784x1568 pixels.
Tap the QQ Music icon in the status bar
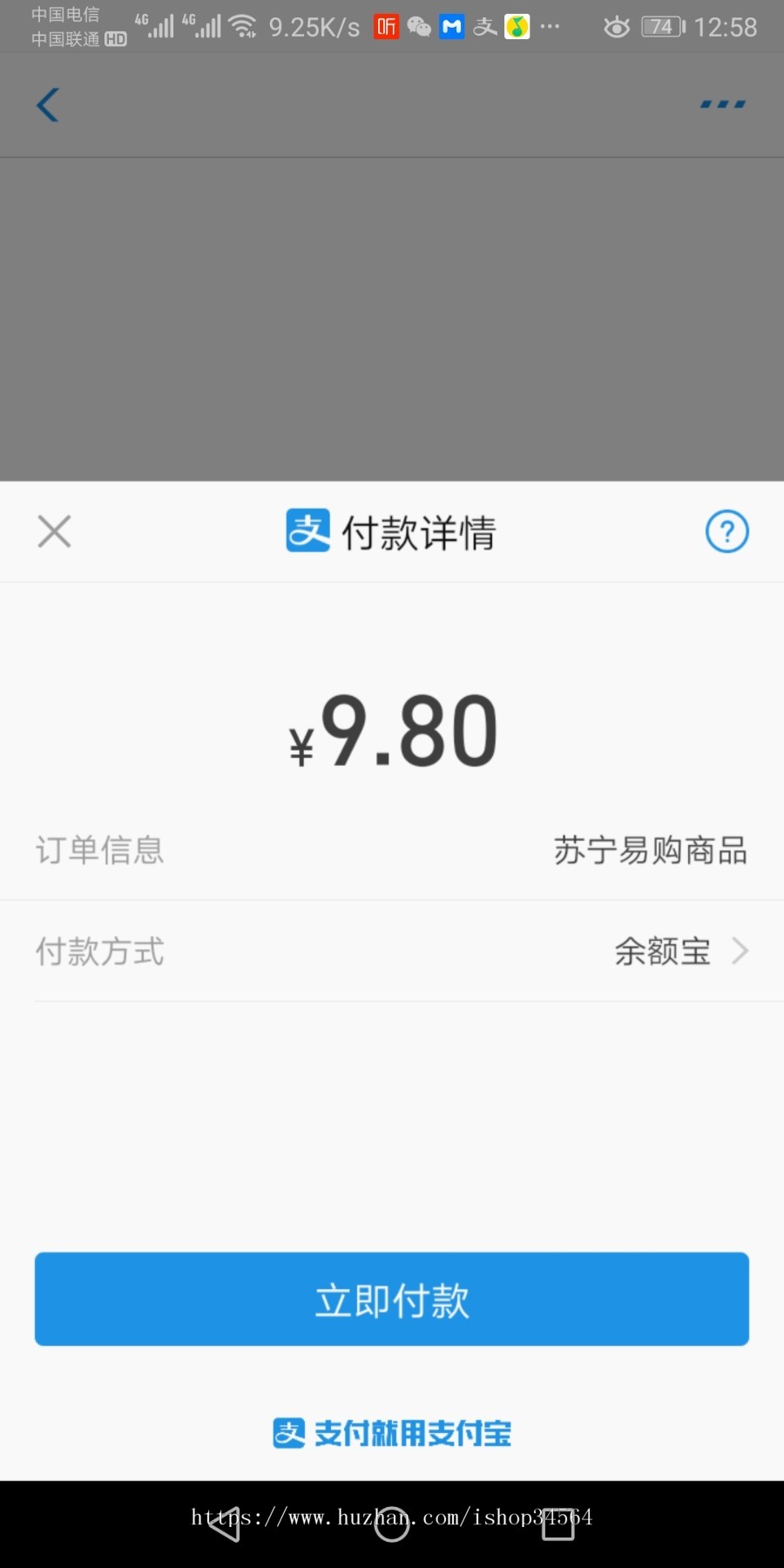[517, 26]
